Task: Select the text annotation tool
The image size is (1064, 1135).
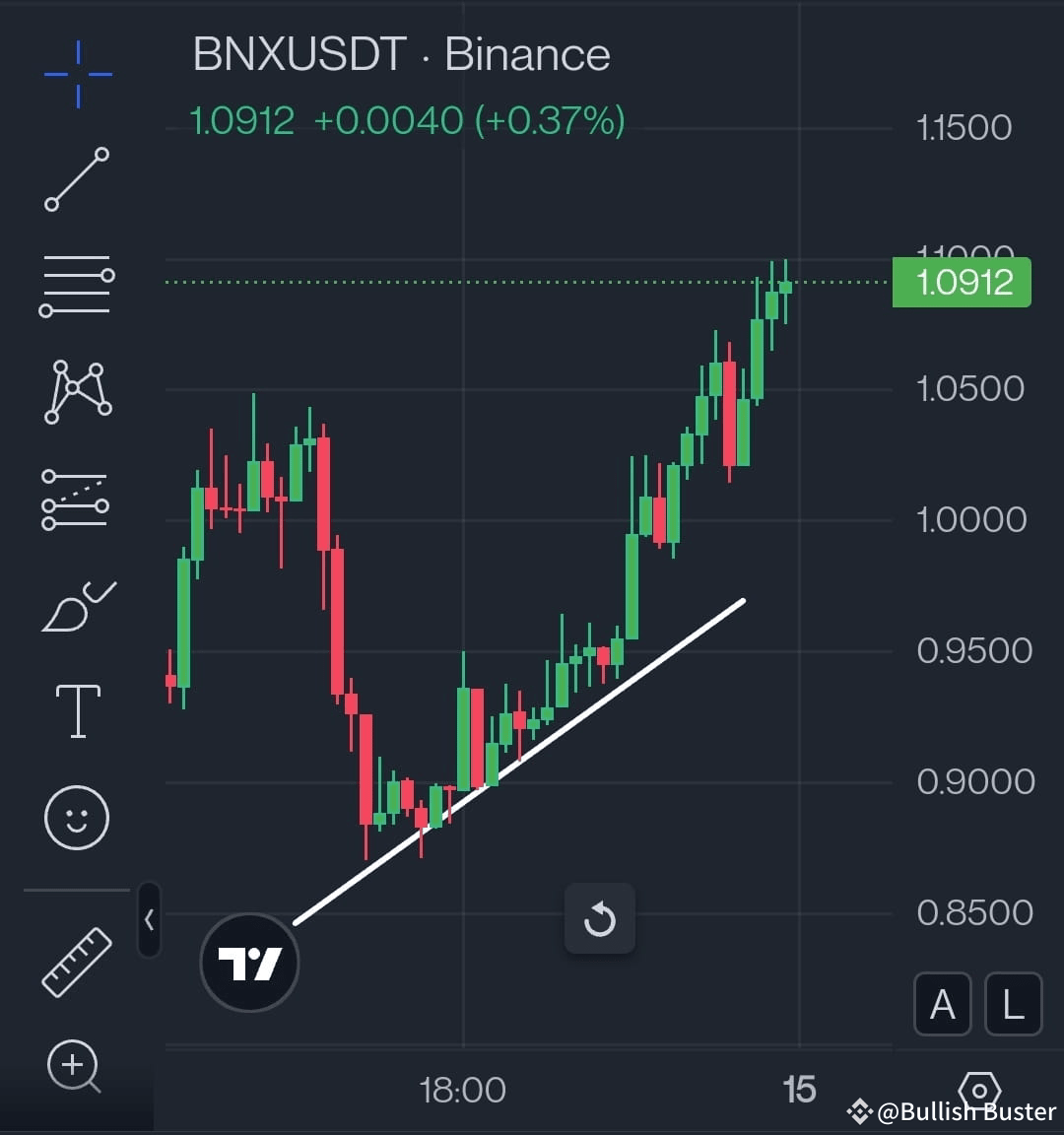Action: [77, 710]
